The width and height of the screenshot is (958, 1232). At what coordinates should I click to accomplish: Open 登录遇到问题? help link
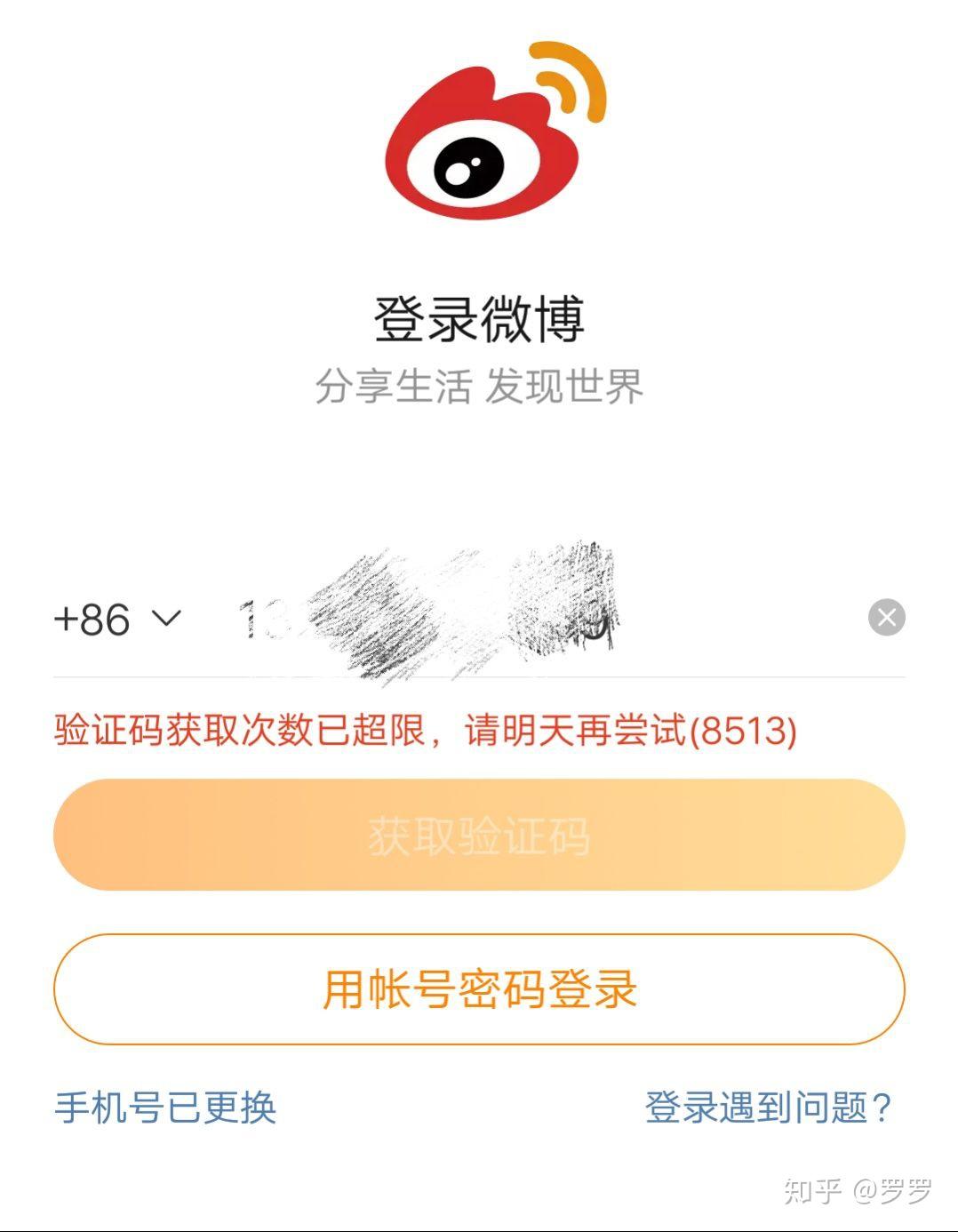coord(768,1108)
